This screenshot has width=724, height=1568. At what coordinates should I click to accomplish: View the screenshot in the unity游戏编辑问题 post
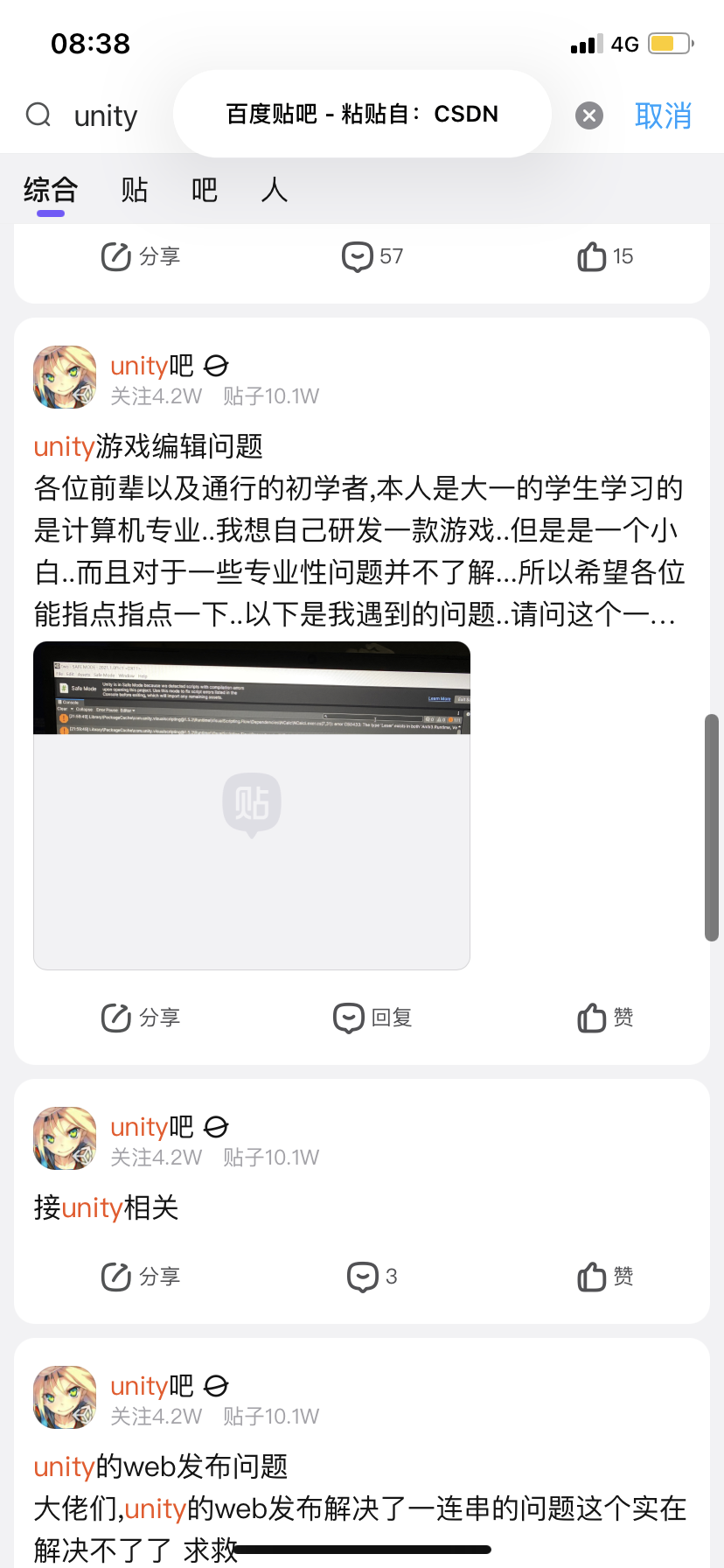(x=252, y=805)
